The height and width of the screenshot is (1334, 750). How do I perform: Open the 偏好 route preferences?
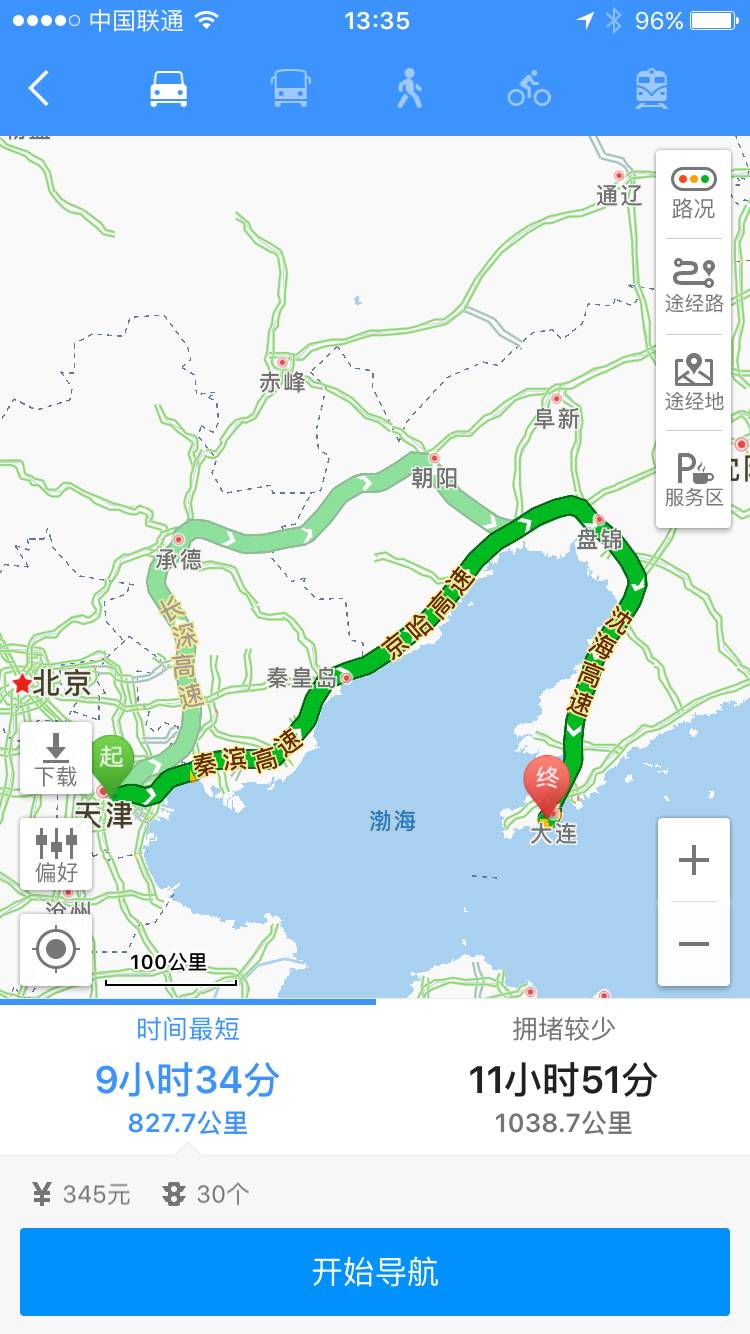click(56, 855)
